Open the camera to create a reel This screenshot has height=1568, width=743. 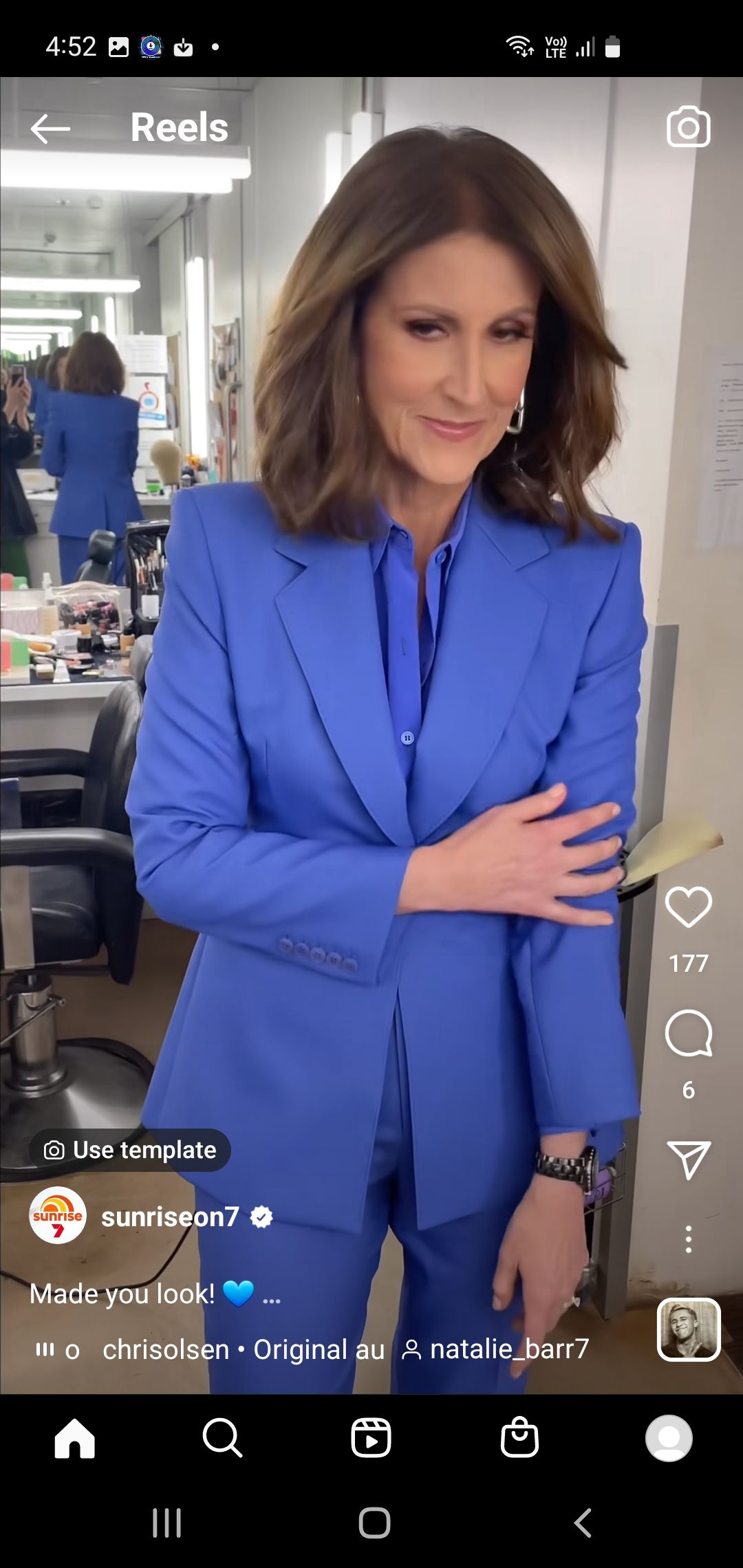pyautogui.click(x=688, y=127)
